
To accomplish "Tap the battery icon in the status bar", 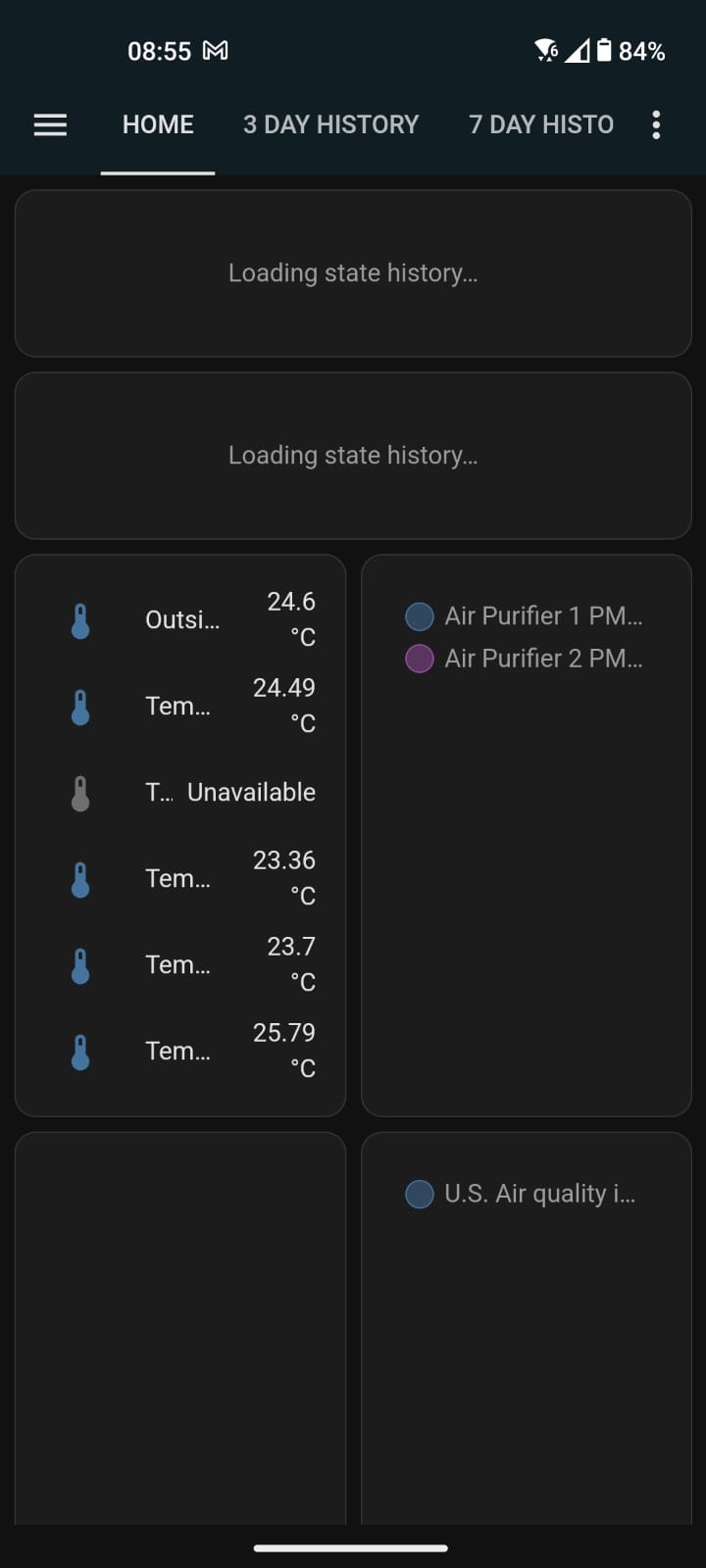I will [609, 49].
